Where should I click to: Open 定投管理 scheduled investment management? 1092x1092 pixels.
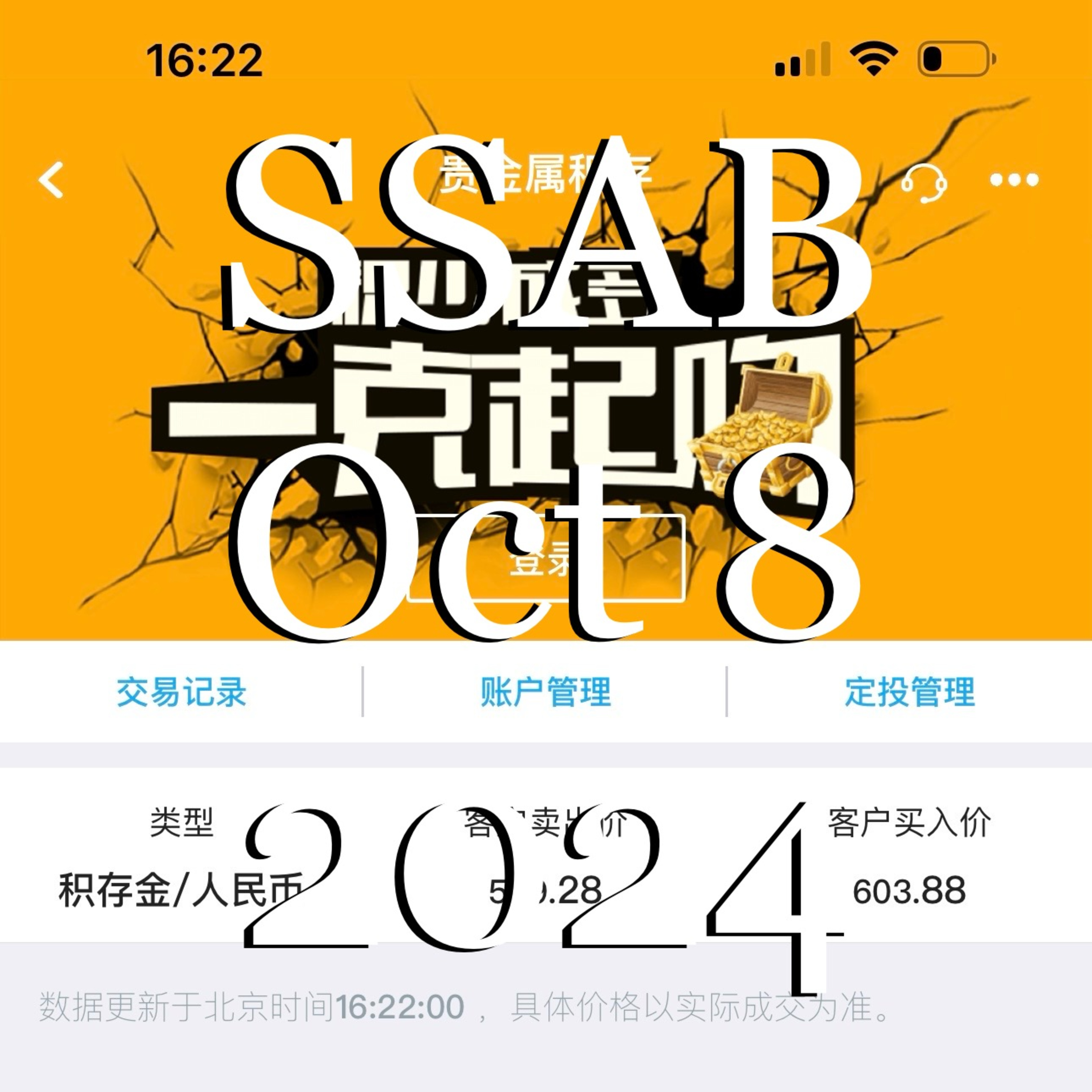909,692
